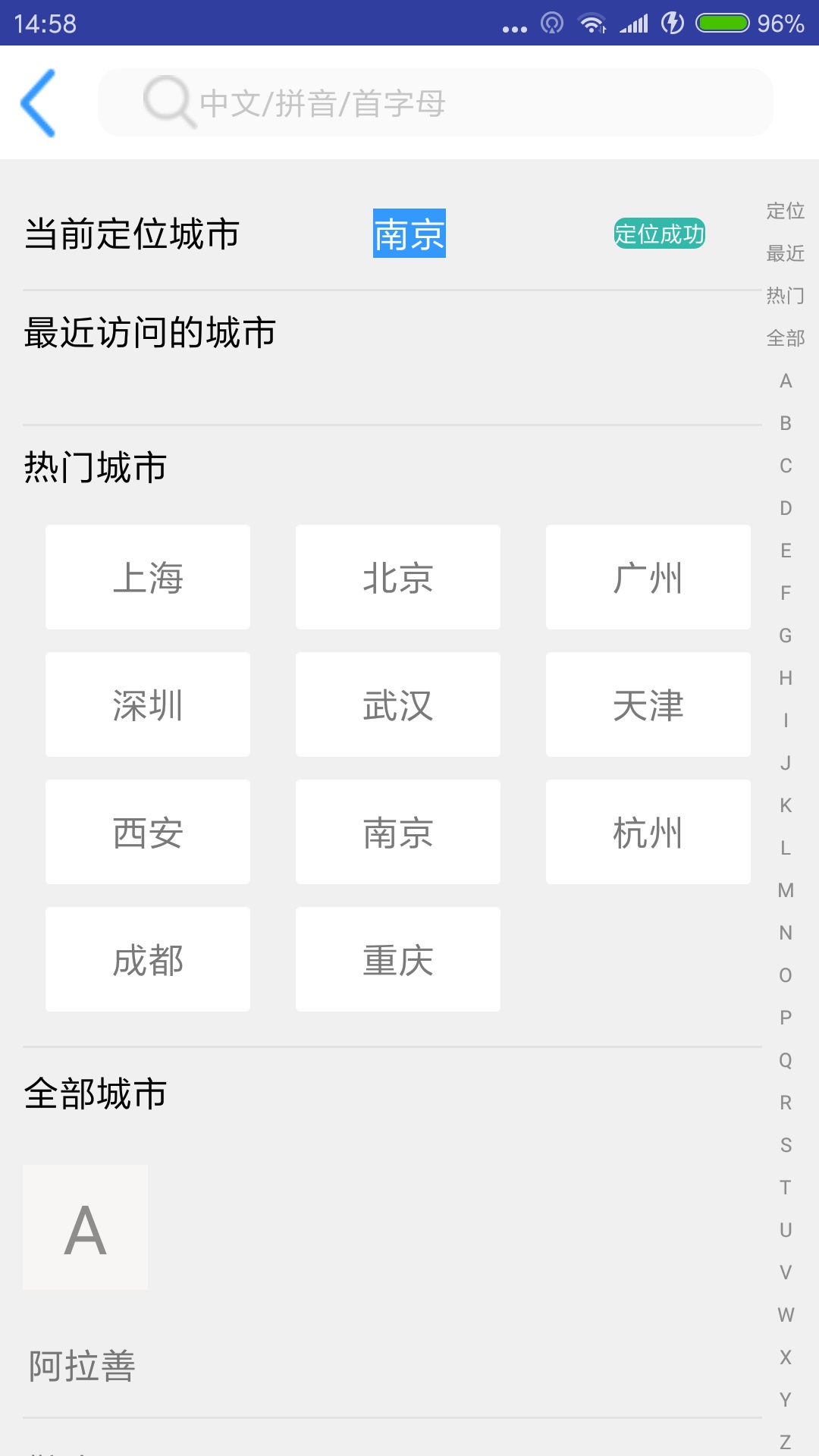Choose 上海 from hot cities
The height and width of the screenshot is (1456, 819).
pyautogui.click(x=148, y=577)
